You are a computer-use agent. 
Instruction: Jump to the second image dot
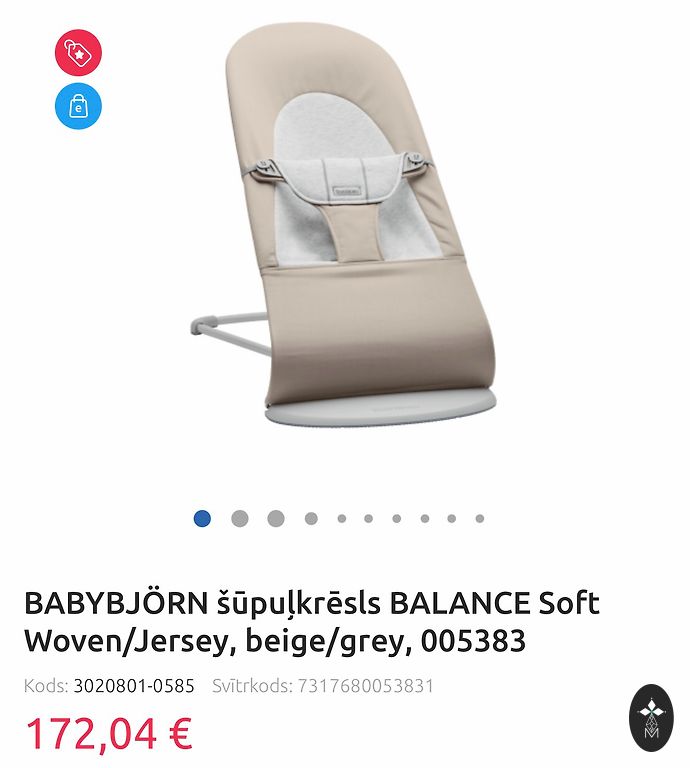coord(240,518)
